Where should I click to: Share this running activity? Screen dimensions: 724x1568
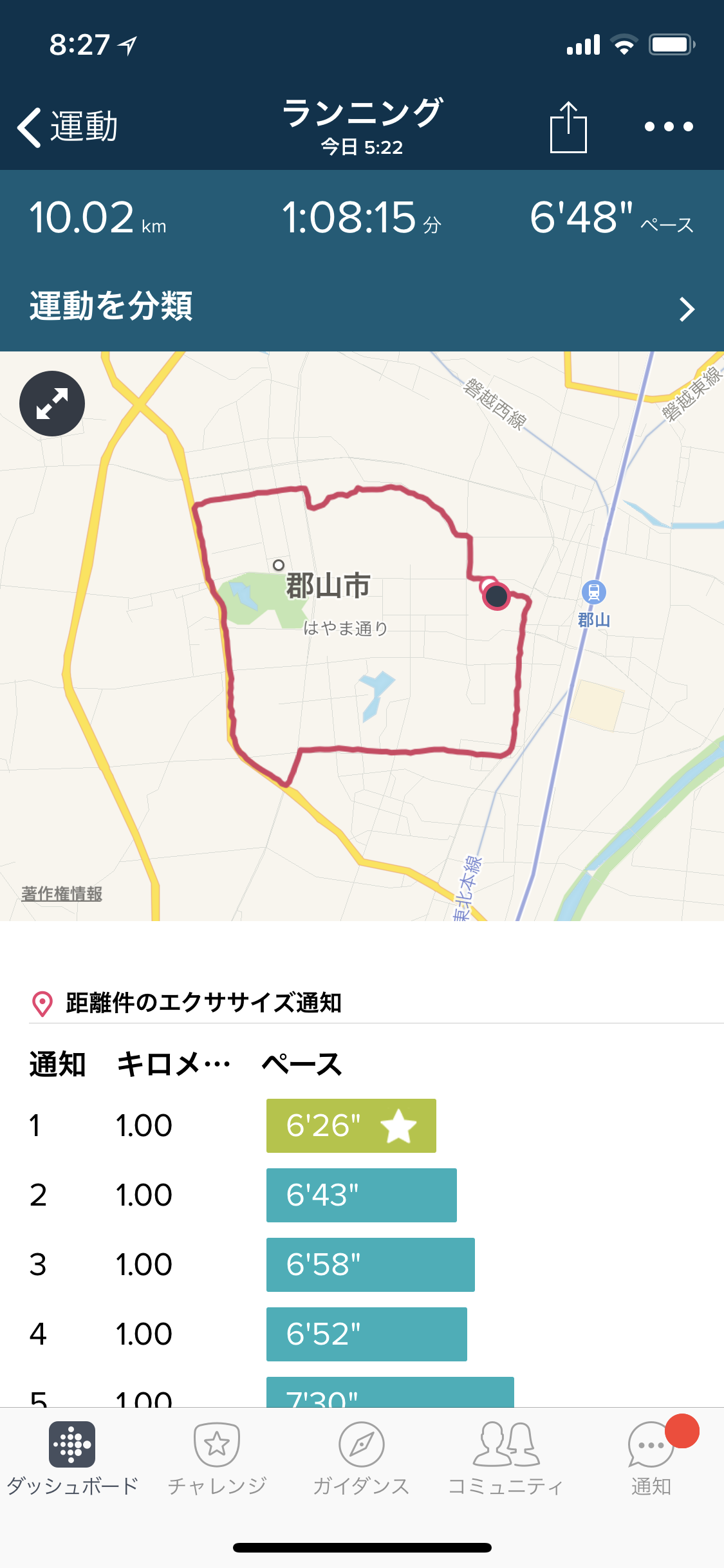point(568,127)
